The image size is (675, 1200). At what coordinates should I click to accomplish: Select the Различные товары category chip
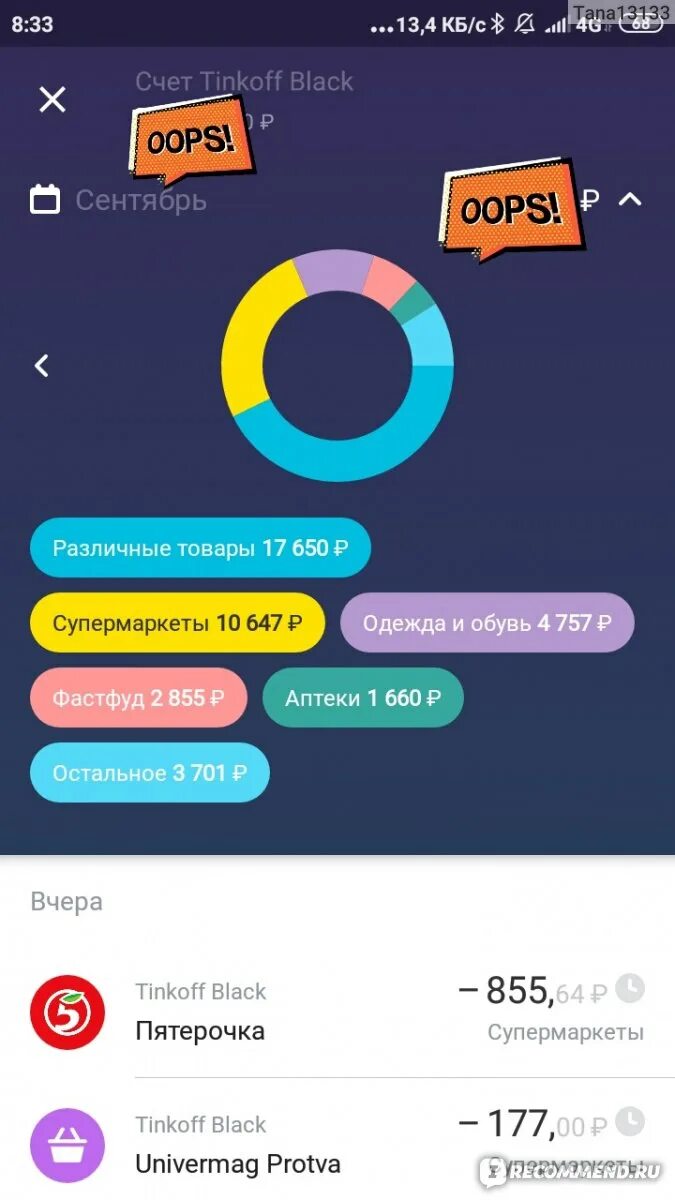[x=200, y=548]
